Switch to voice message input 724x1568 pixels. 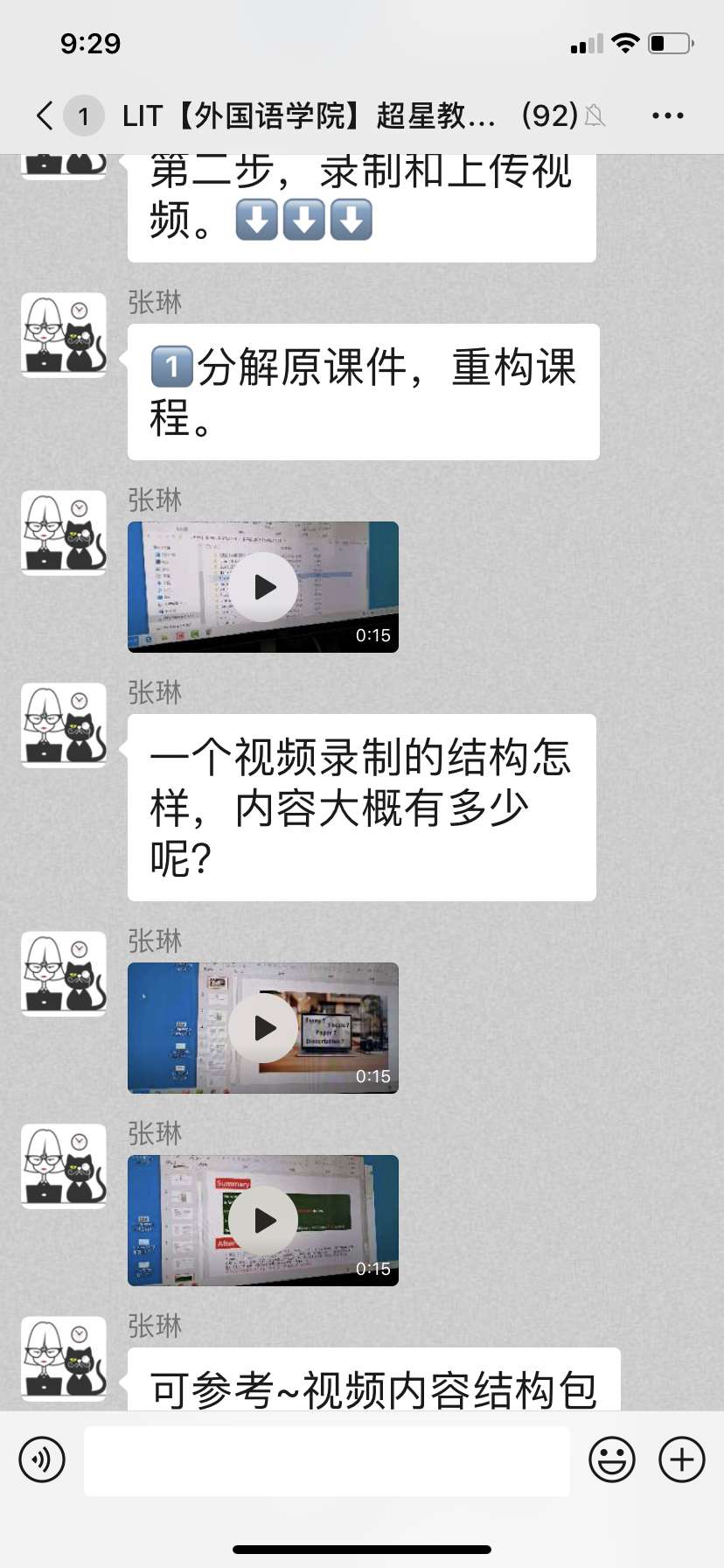[x=42, y=1459]
